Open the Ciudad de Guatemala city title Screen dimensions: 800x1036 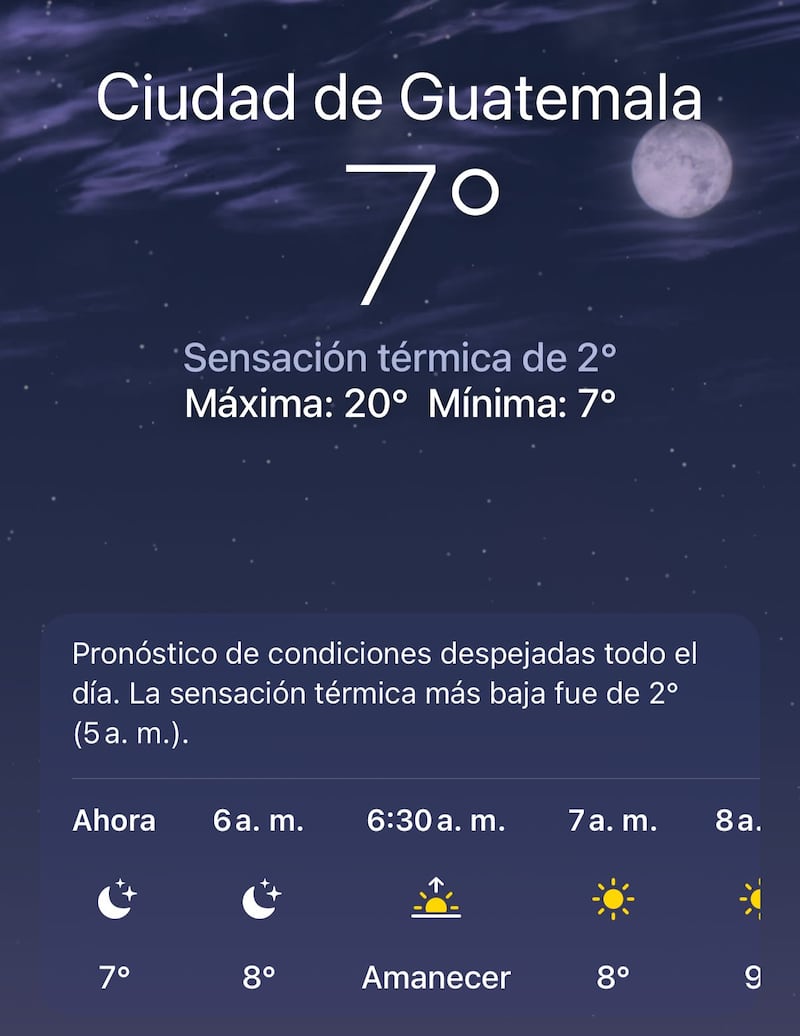[x=400, y=98]
